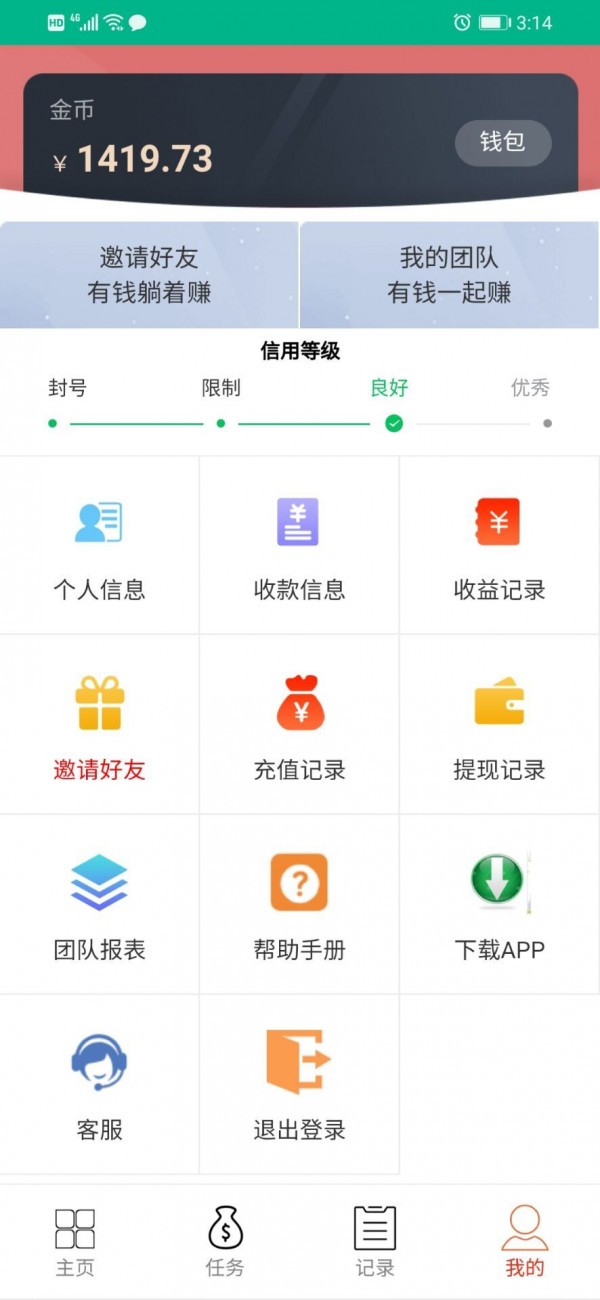Select the 我的 profile tab

(x=525, y=1242)
